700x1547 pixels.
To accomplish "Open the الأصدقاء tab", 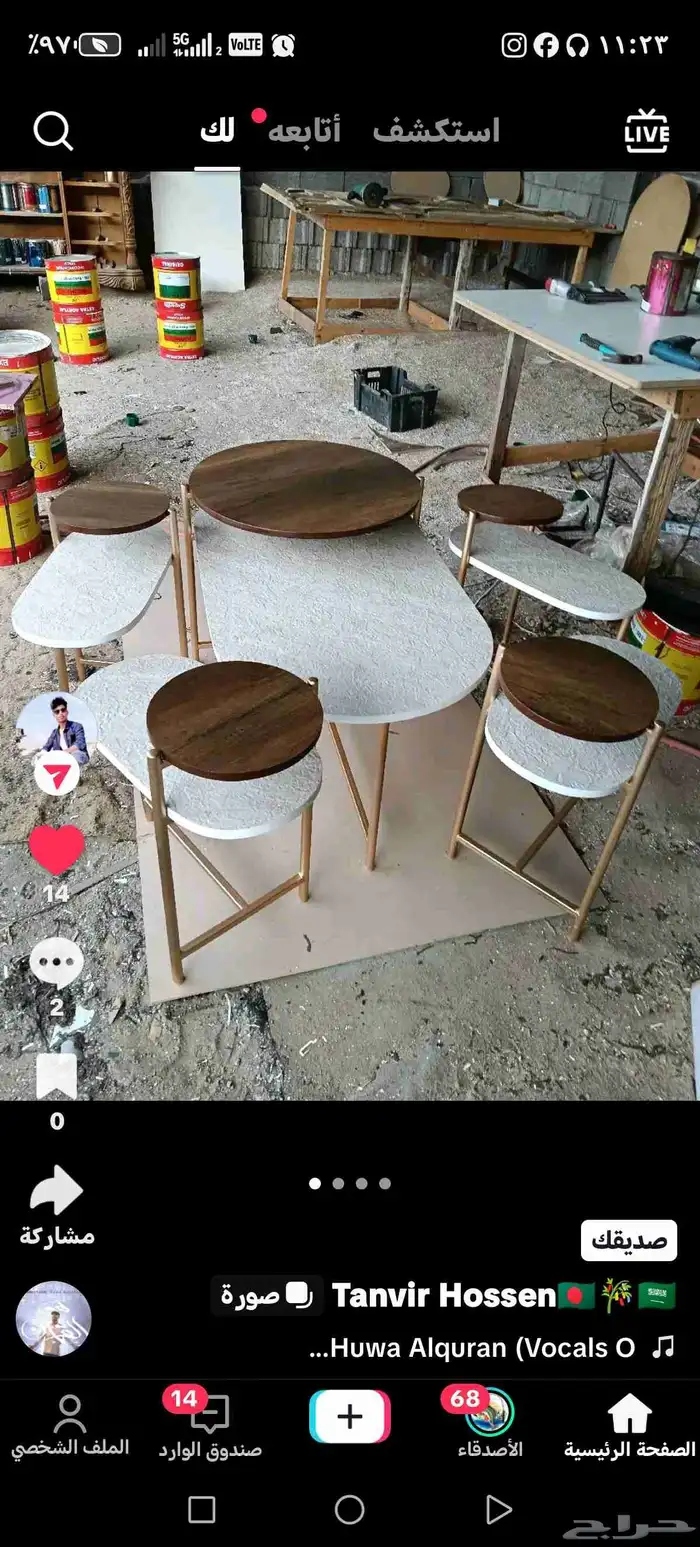I will click(489, 1426).
